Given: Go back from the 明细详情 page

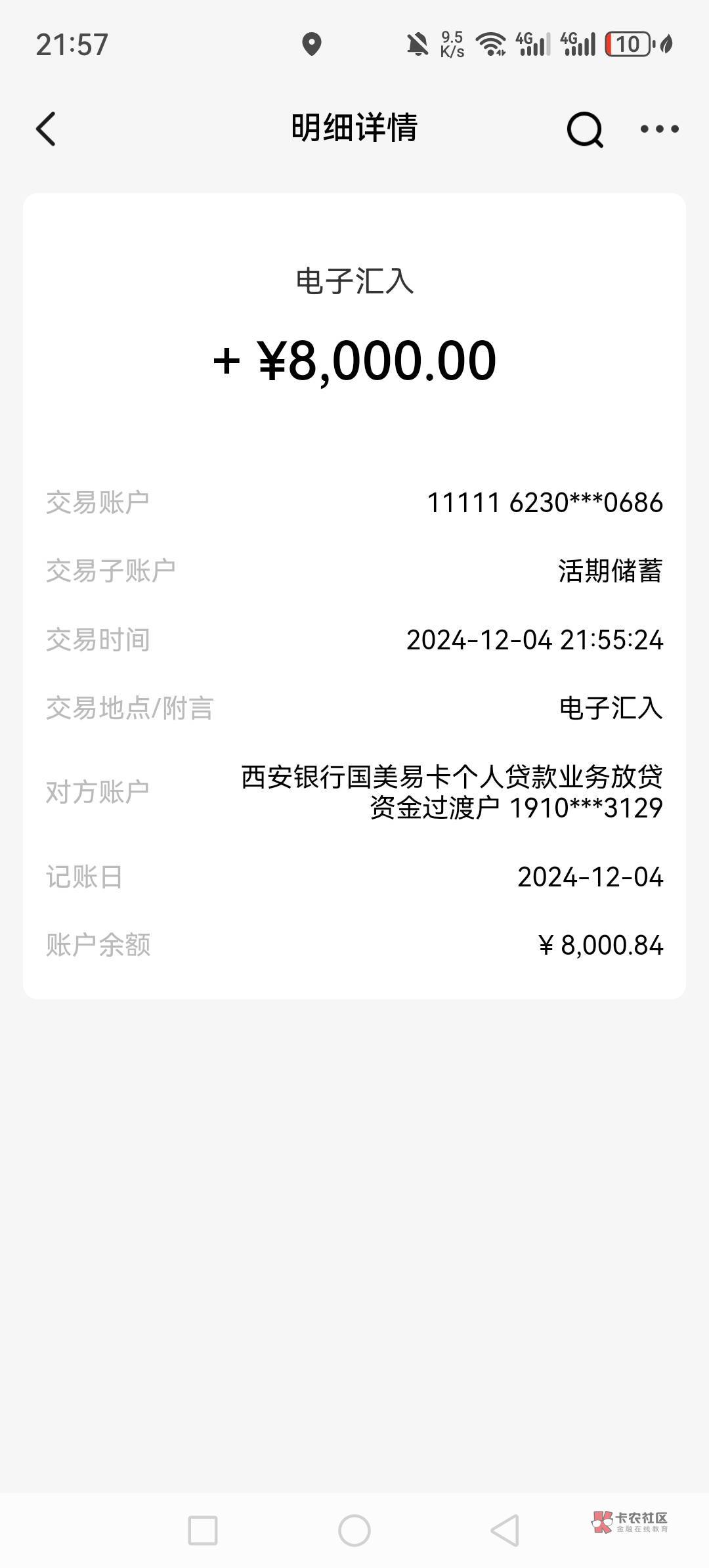Looking at the screenshot, I should 46,128.
